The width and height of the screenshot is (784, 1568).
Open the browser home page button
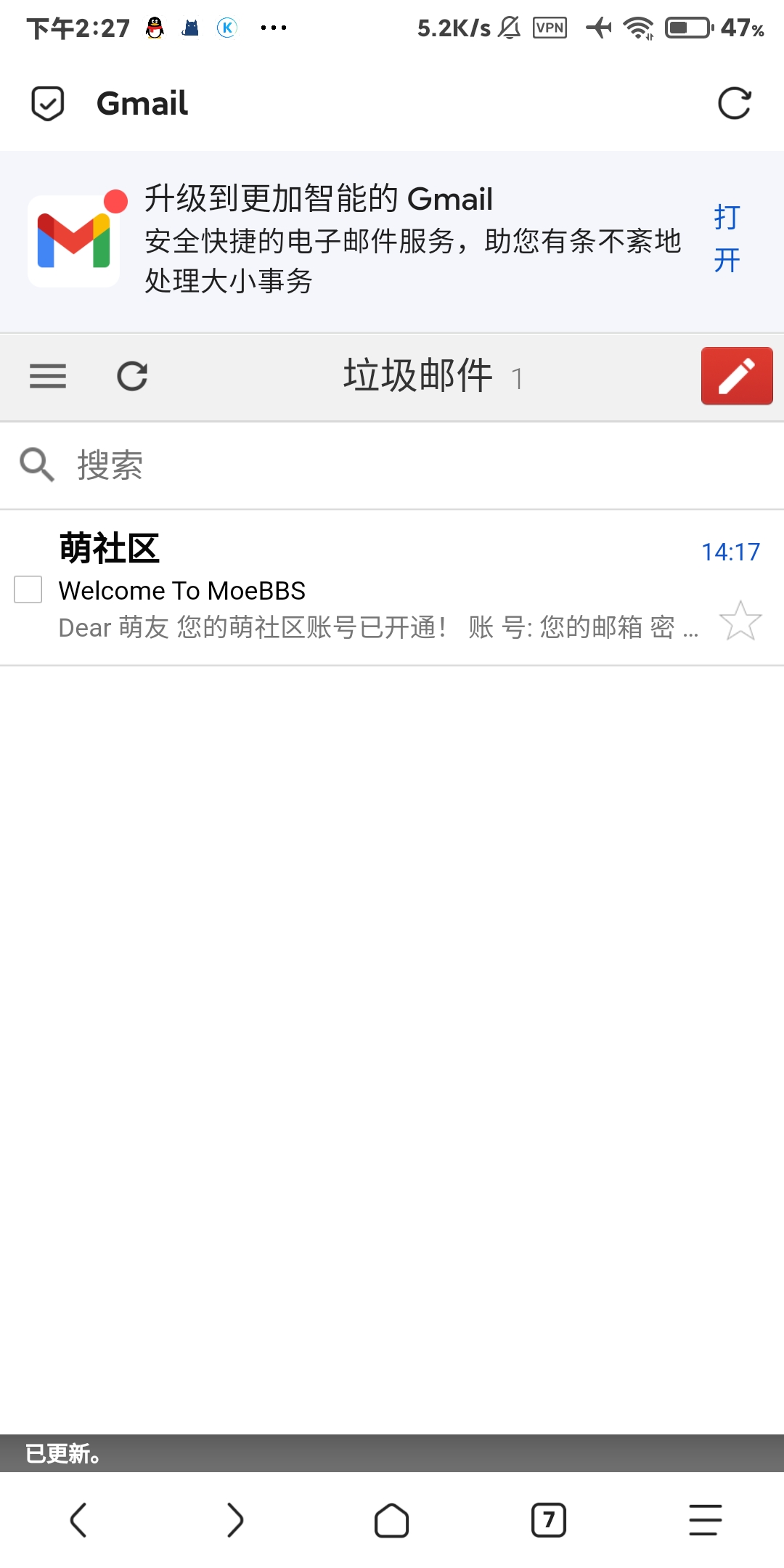pos(392,1520)
